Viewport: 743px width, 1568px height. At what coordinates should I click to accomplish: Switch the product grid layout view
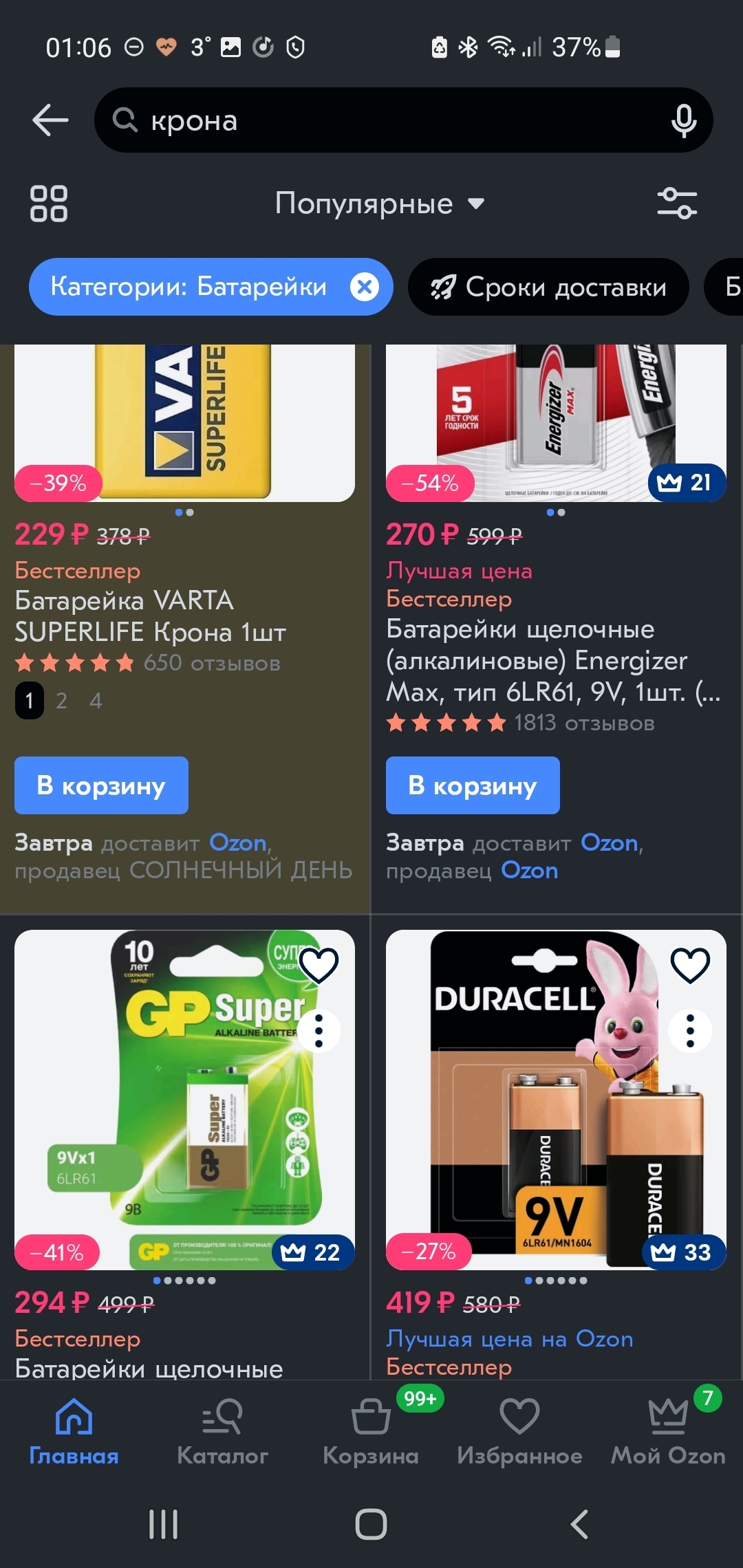pyautogui.click(x=49, y=204)
